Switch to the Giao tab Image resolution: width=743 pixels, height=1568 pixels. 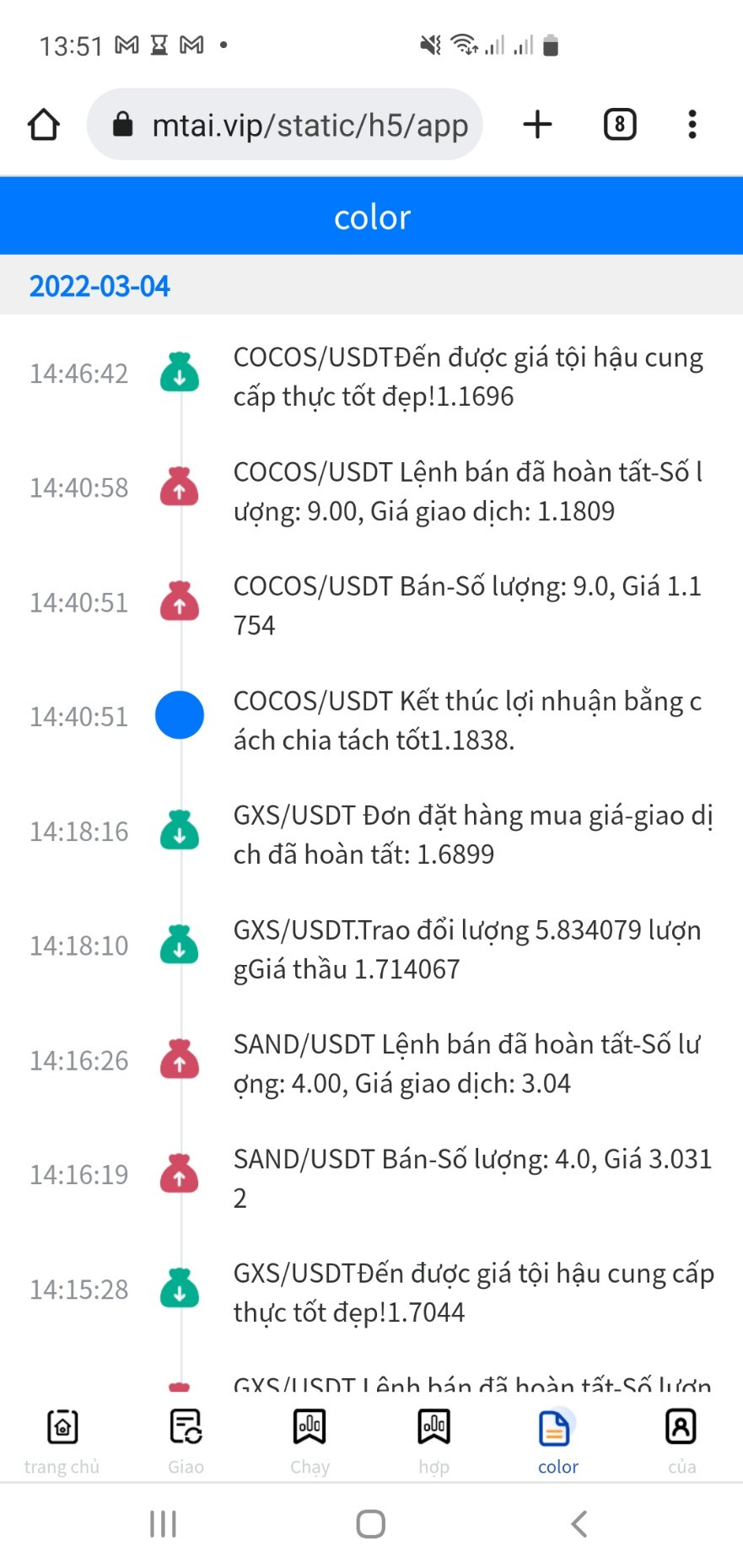click(x=186, y=1440)
